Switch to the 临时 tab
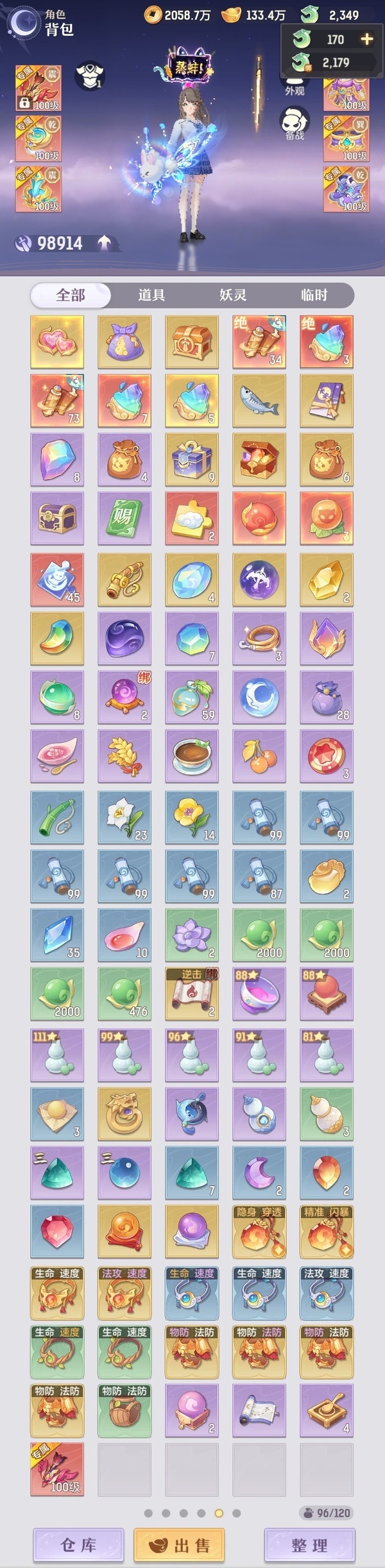The image size is (385, 1568). click(314, 295)
